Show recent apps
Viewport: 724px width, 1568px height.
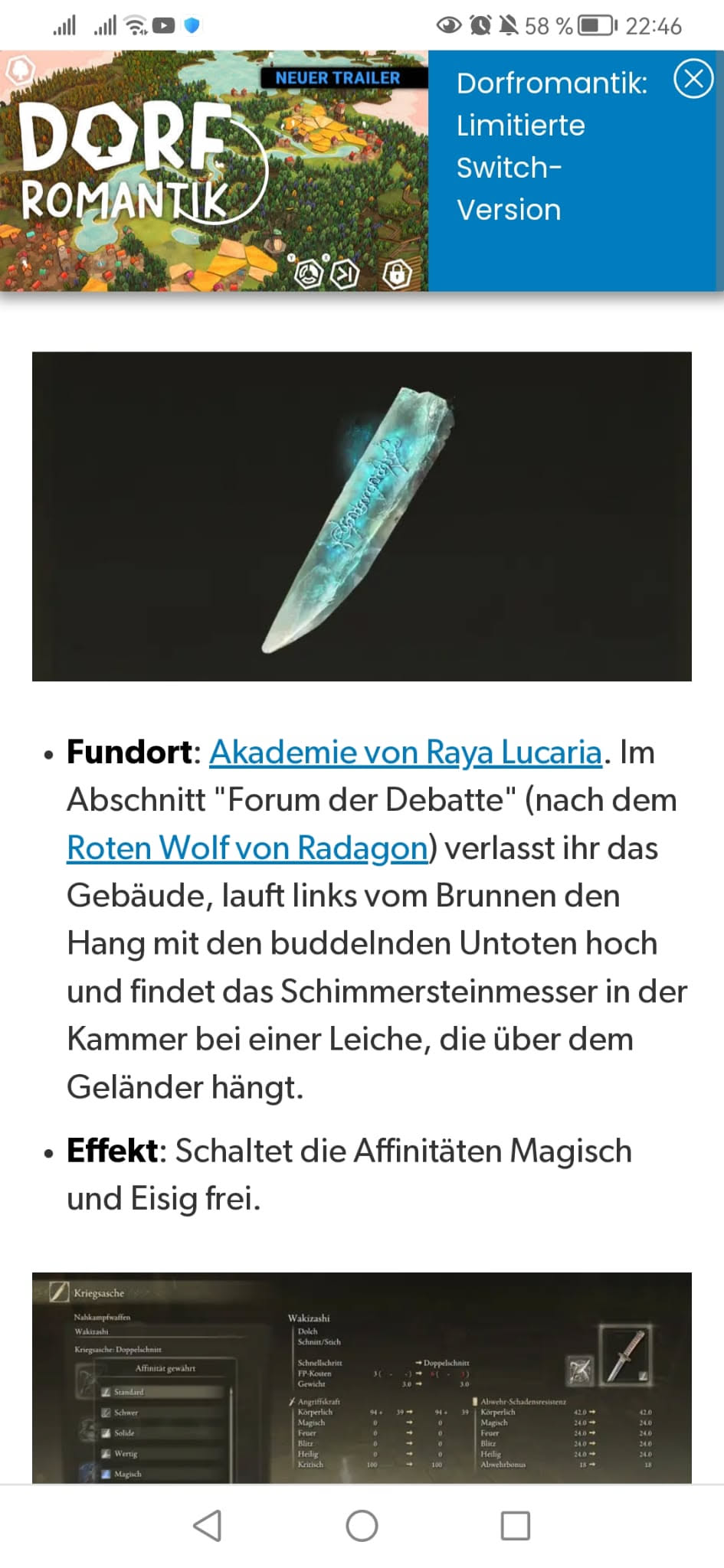pyautogui.click(x=515, y=1526)
